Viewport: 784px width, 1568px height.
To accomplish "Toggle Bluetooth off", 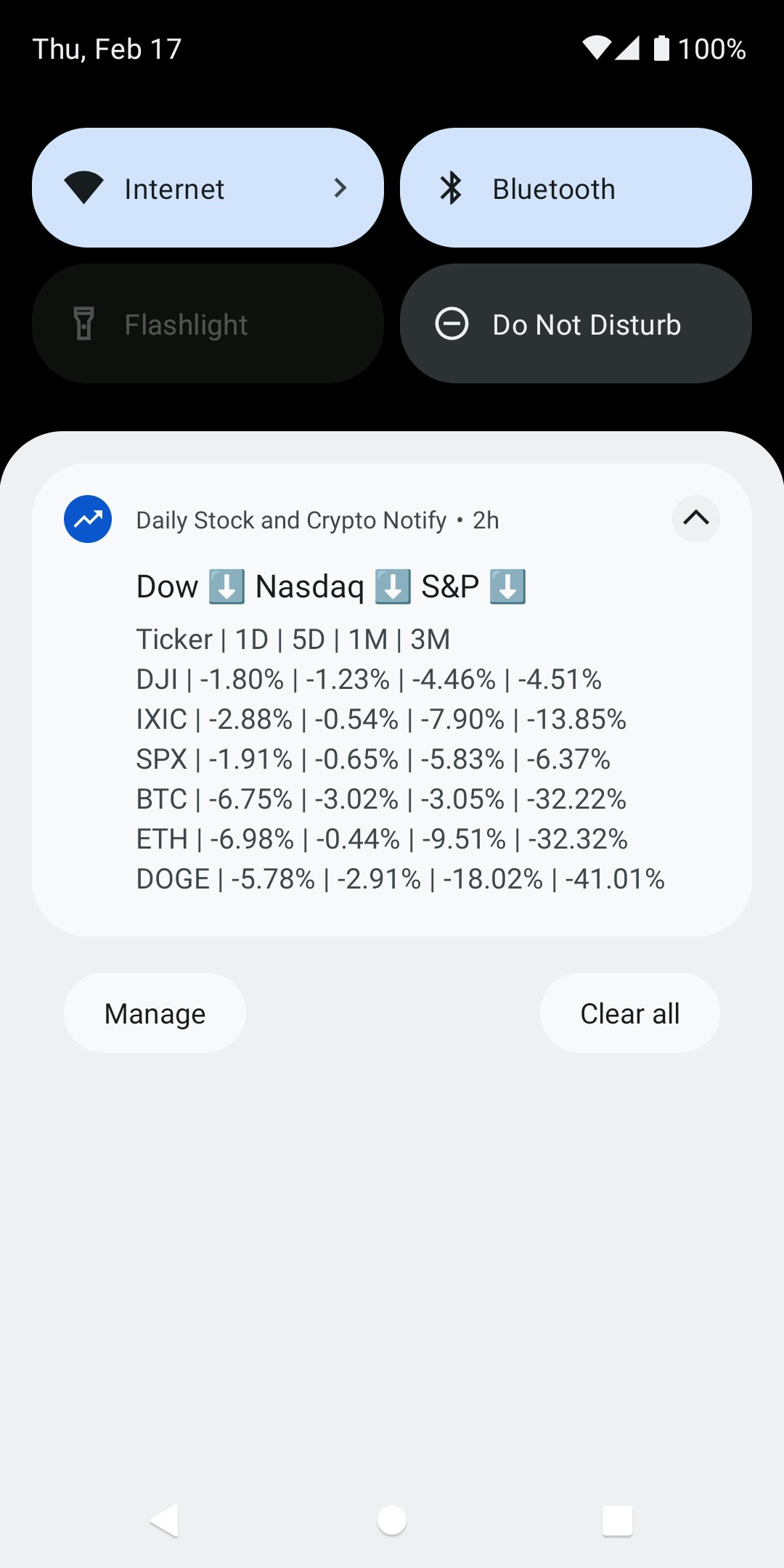I will 576,188.
